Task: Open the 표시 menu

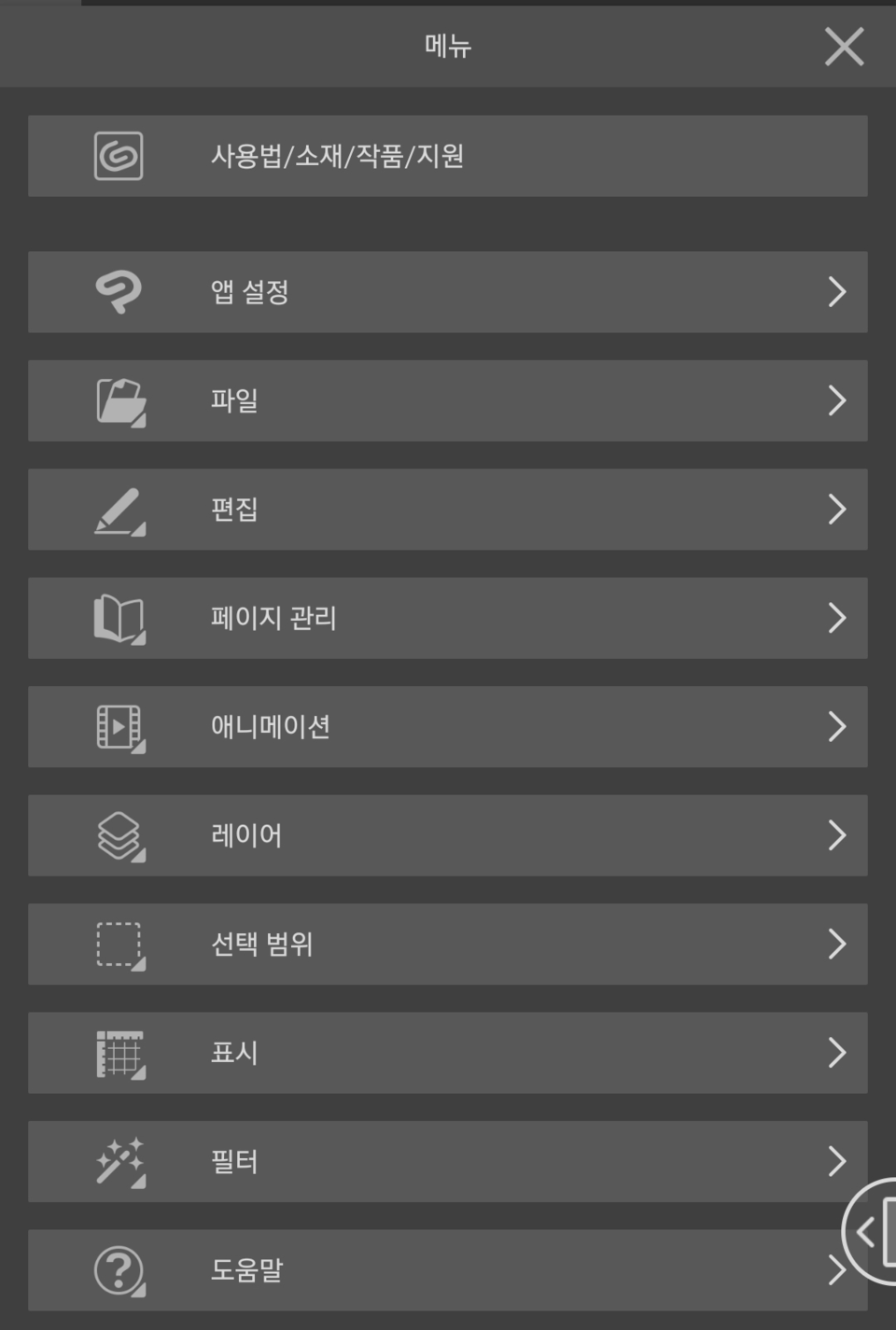Action: coord(448,1053)
